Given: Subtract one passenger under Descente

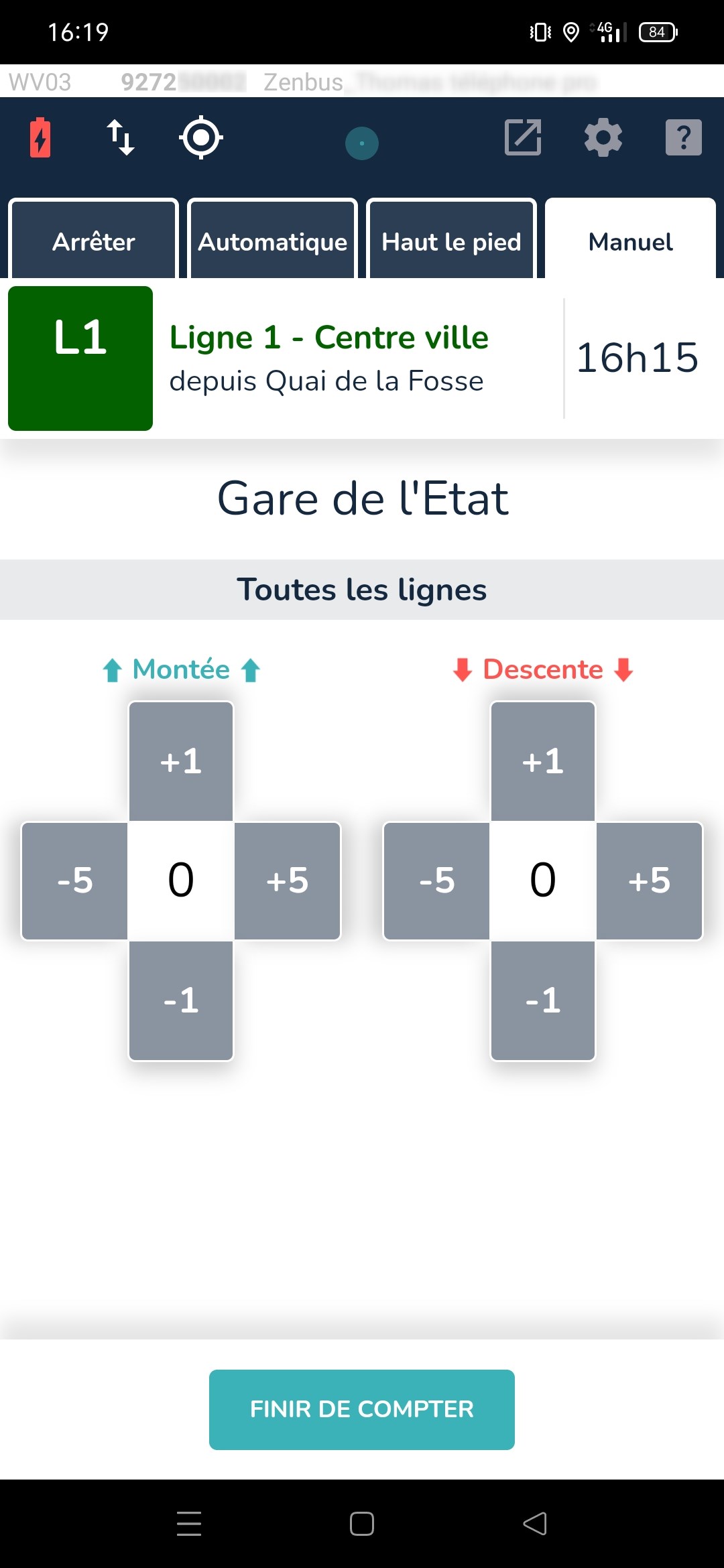Looking at the screenshot, I should [x=543, y=1001].
